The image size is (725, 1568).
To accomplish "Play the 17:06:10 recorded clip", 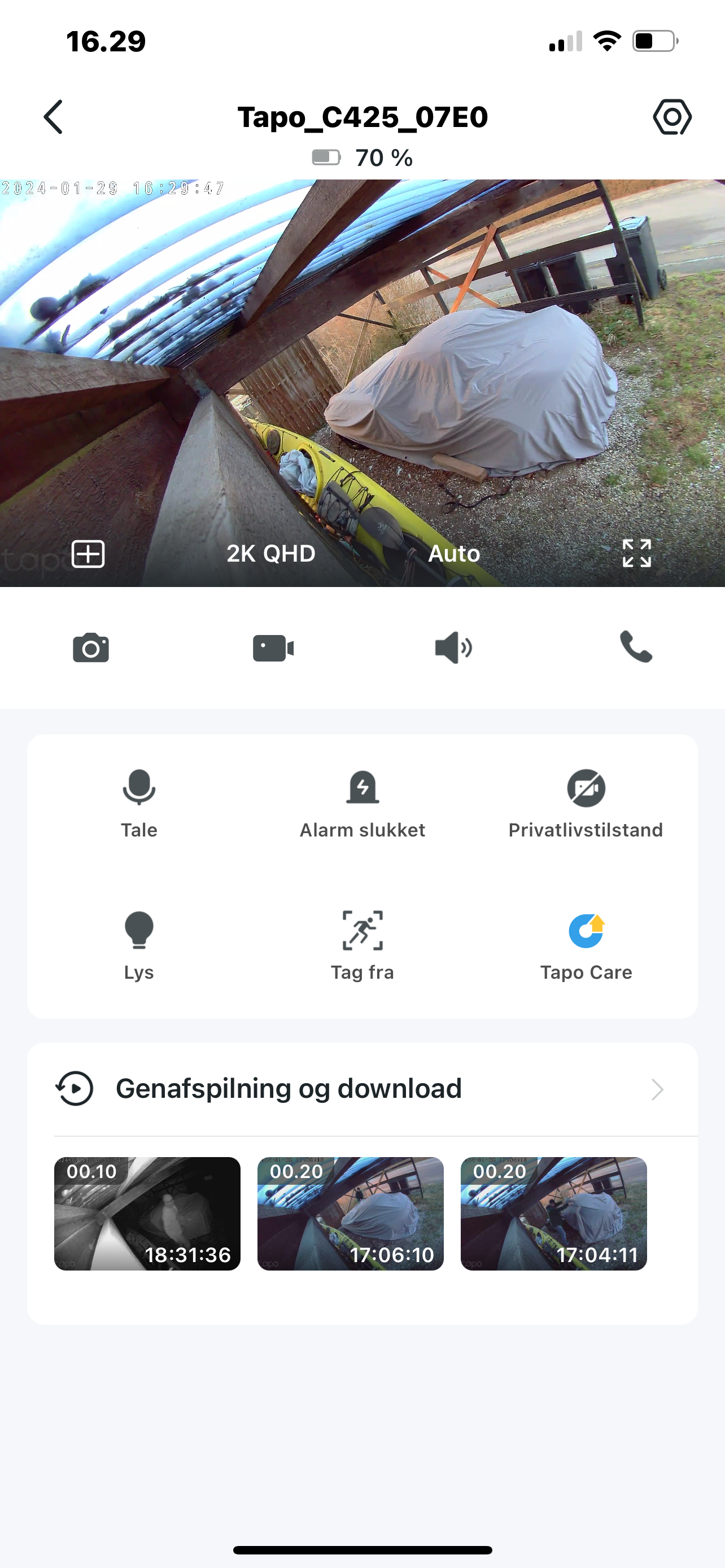I will 351,1214.
